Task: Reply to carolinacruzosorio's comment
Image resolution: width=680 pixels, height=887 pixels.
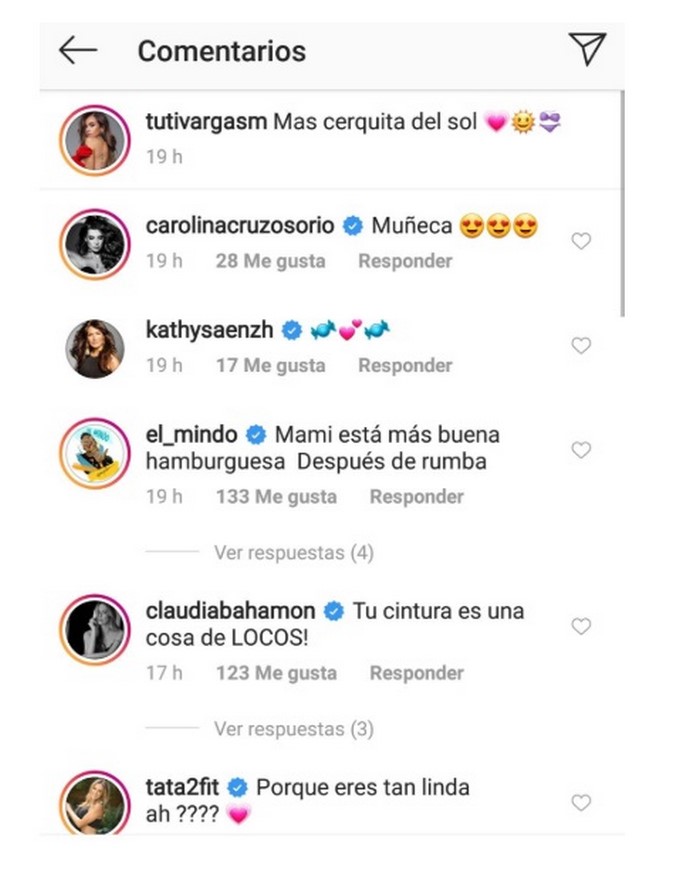Action: 405,261
